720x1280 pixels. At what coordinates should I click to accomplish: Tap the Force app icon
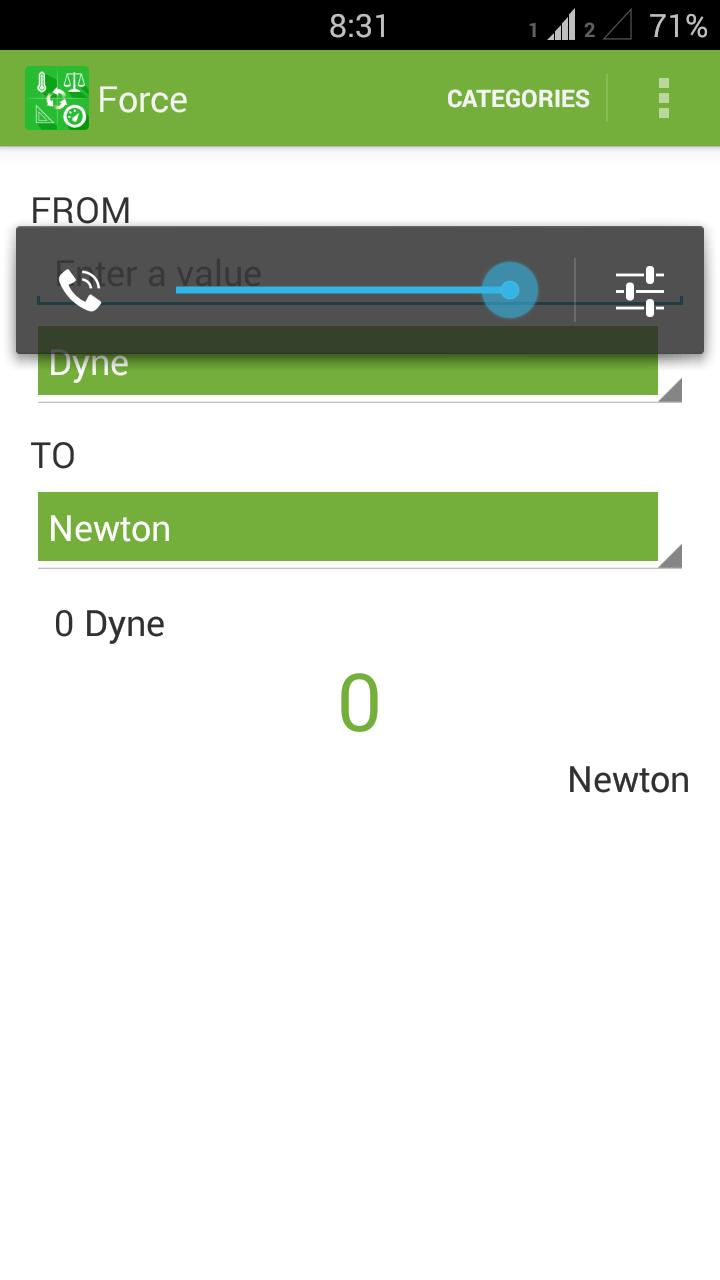point(57,99)
